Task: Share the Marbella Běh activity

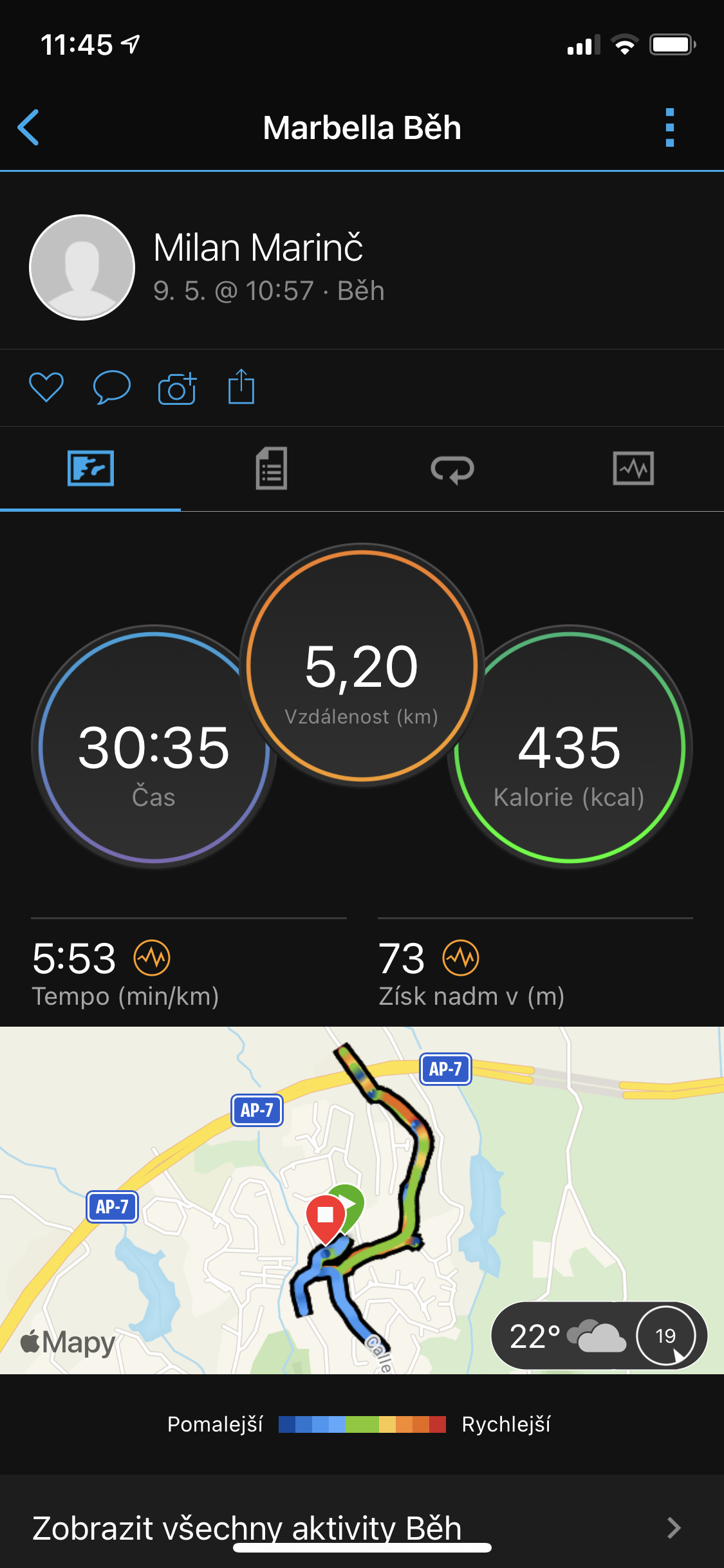Action: coord(241,386)
